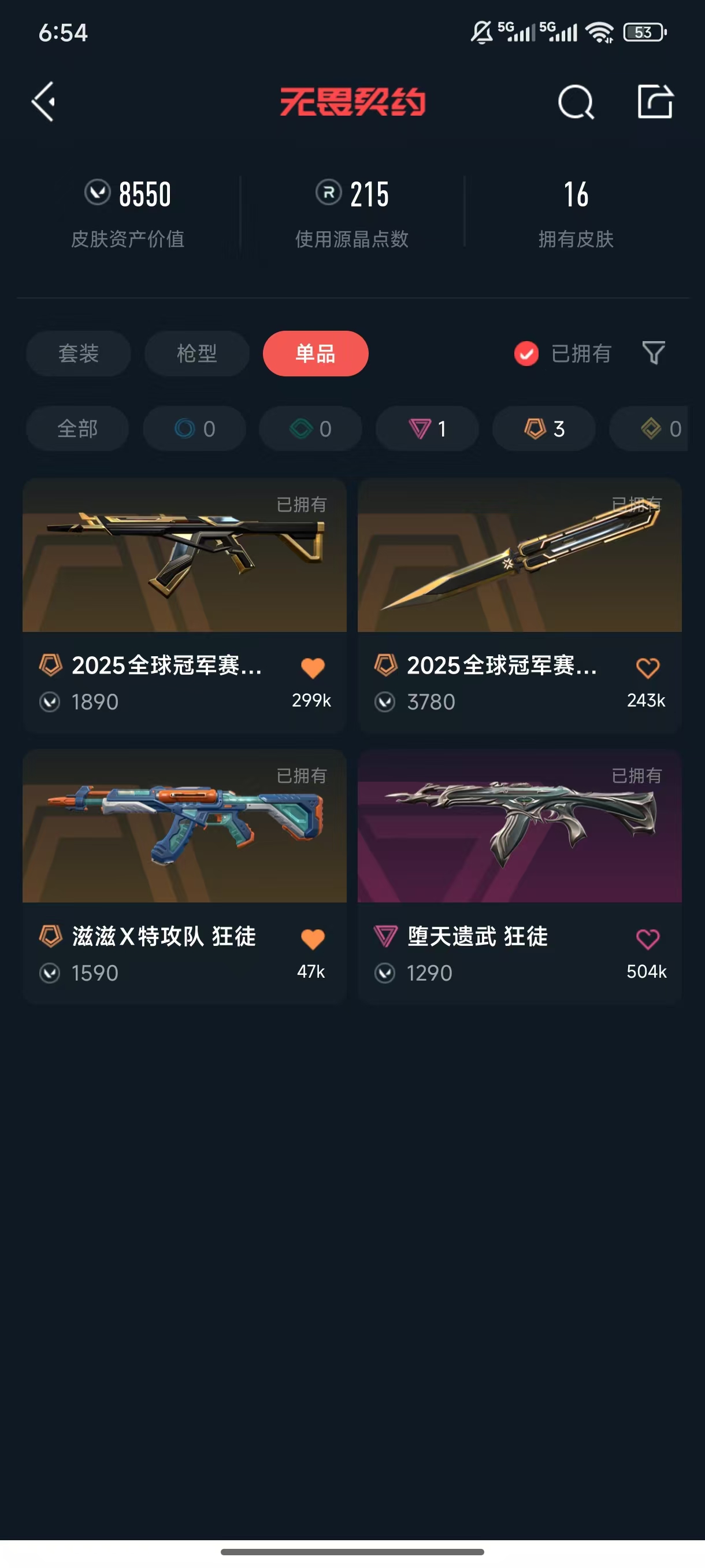Image resolution: width=705 pixels, height=1568 pixels.
Task: Filter by the yellow diamond tier chip
Action: point(648,428)
